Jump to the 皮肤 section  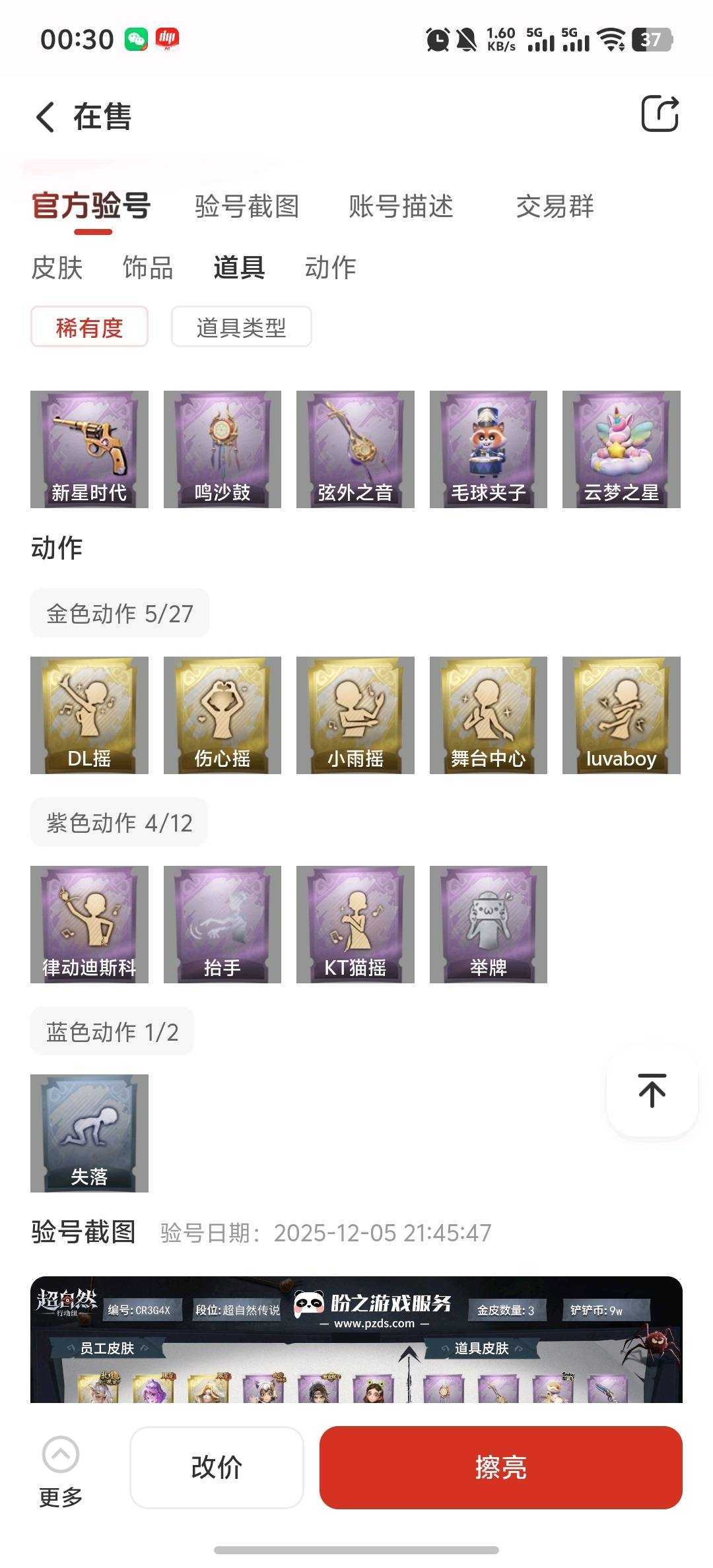tap(57, 268)
